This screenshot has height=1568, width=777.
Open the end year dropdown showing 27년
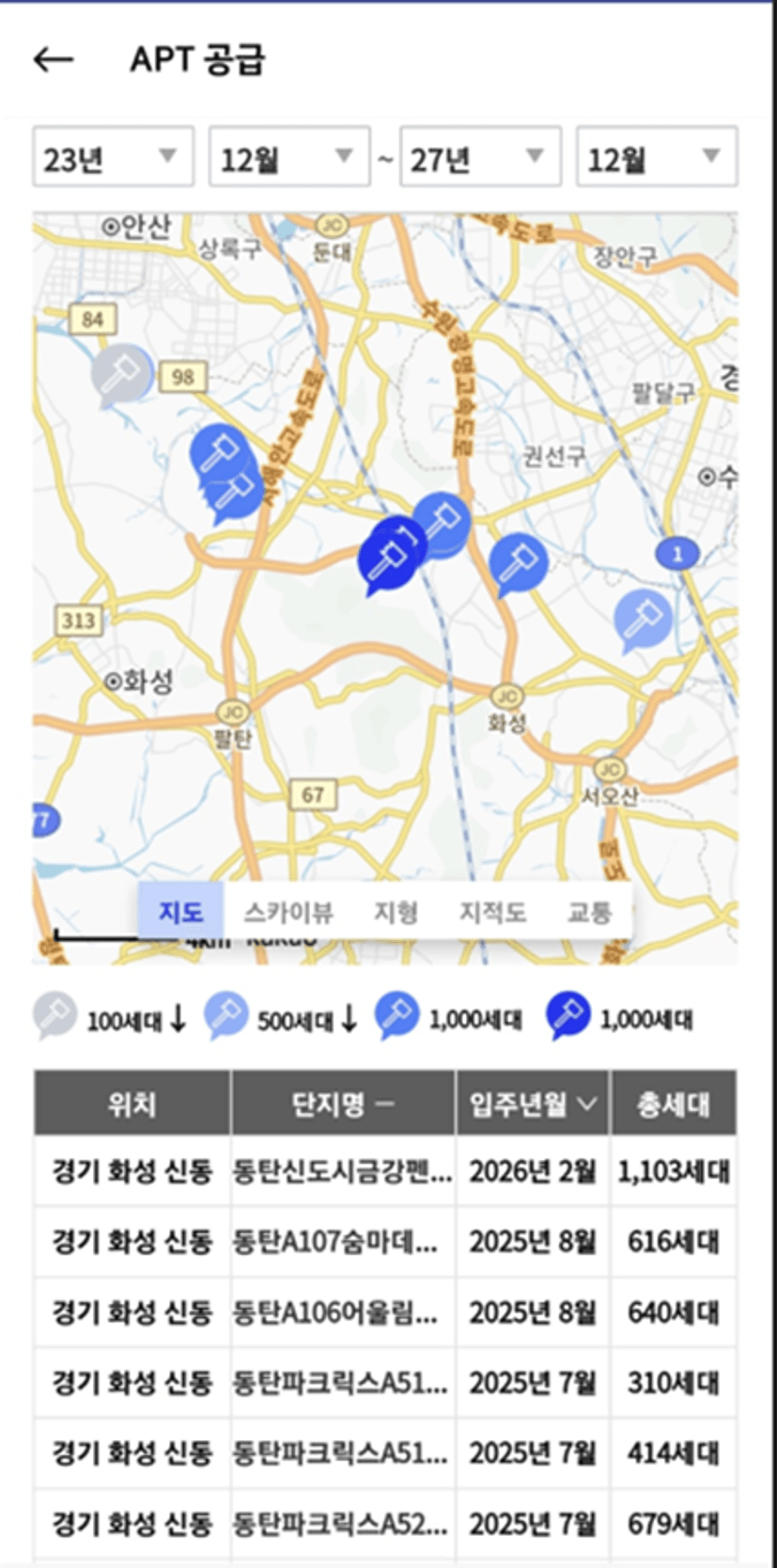481,157
